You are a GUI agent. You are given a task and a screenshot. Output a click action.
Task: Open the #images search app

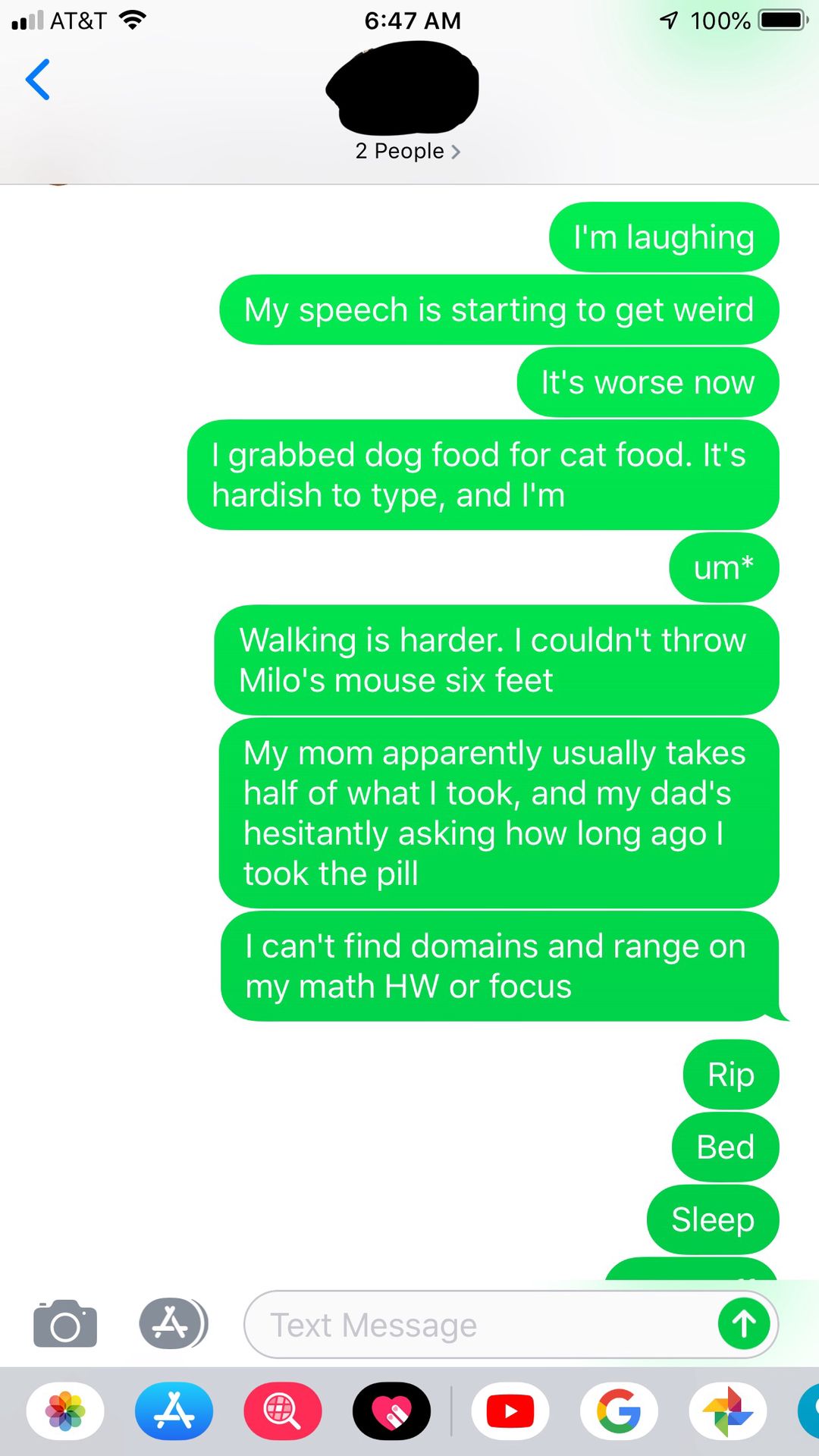tap(283, 1411)
